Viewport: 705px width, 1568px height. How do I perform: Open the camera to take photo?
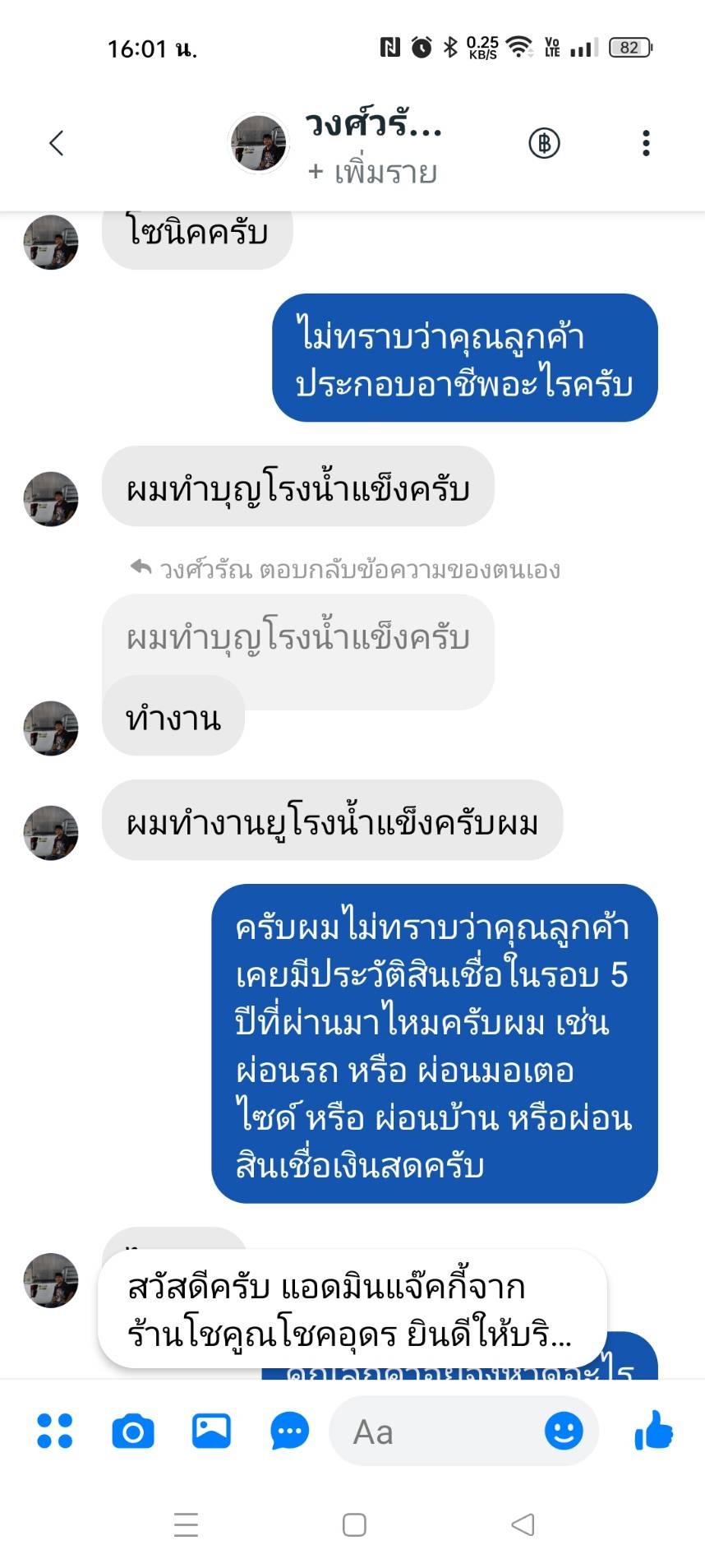click(133, 1432)
